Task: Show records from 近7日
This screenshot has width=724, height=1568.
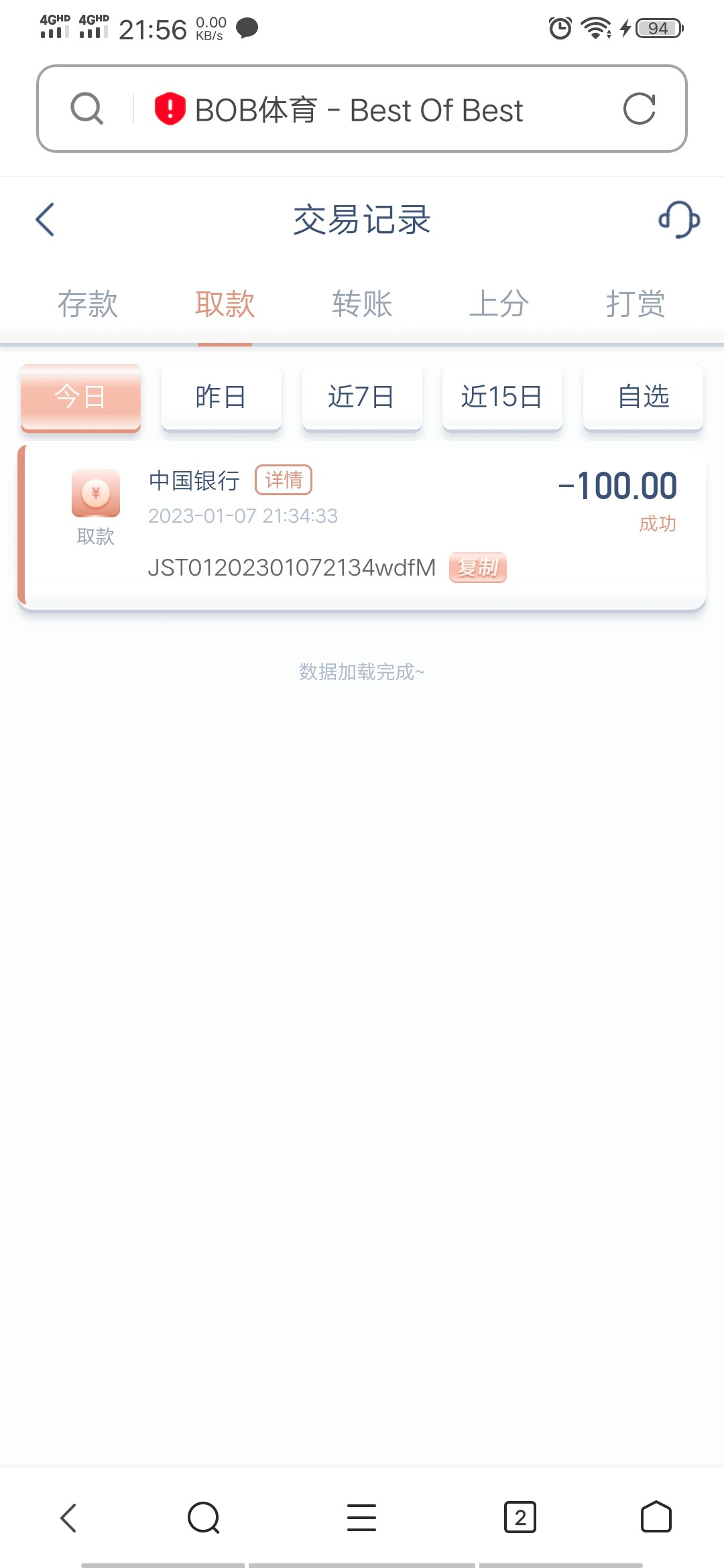Action: [362, 397]
